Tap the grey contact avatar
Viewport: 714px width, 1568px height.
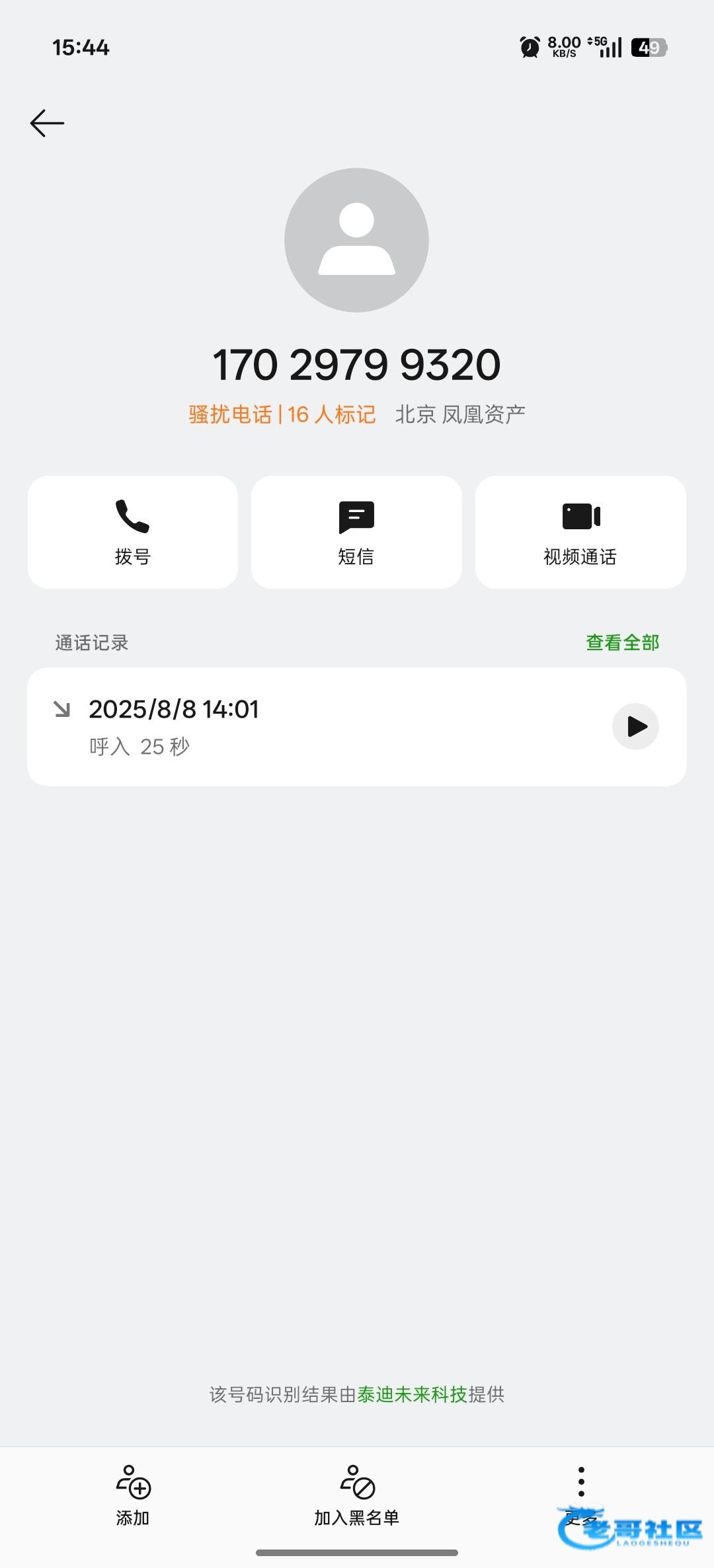tap(356, 240)
